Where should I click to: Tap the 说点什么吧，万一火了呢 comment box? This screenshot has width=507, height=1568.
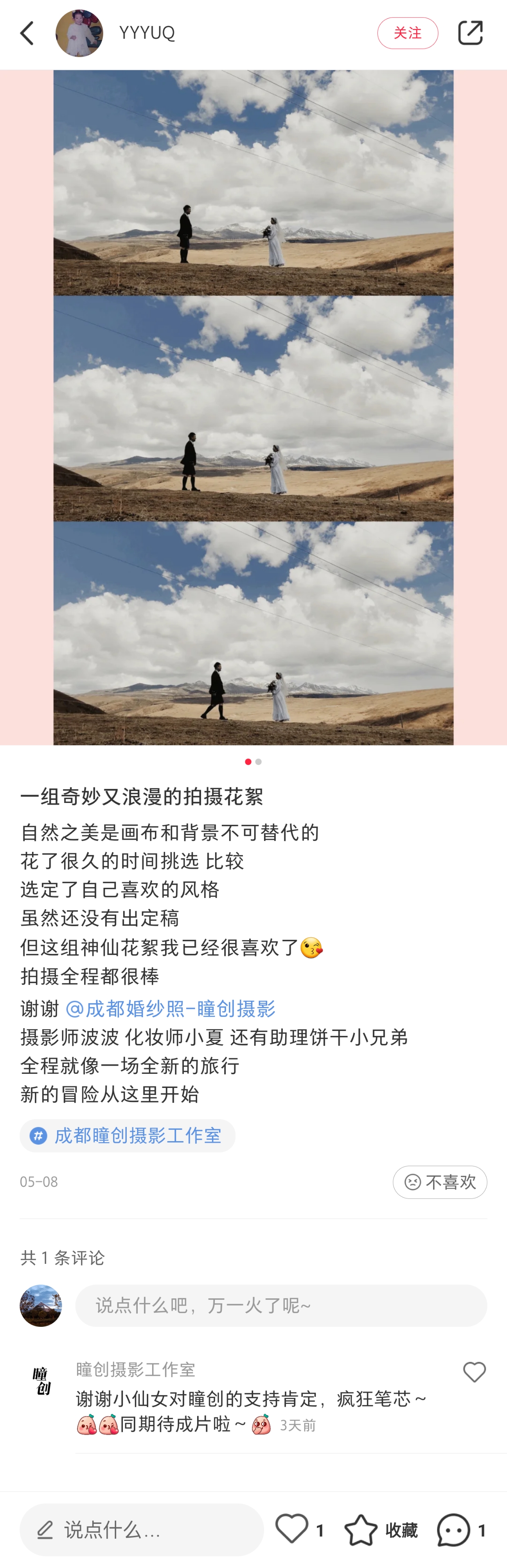pos(281,1306)
